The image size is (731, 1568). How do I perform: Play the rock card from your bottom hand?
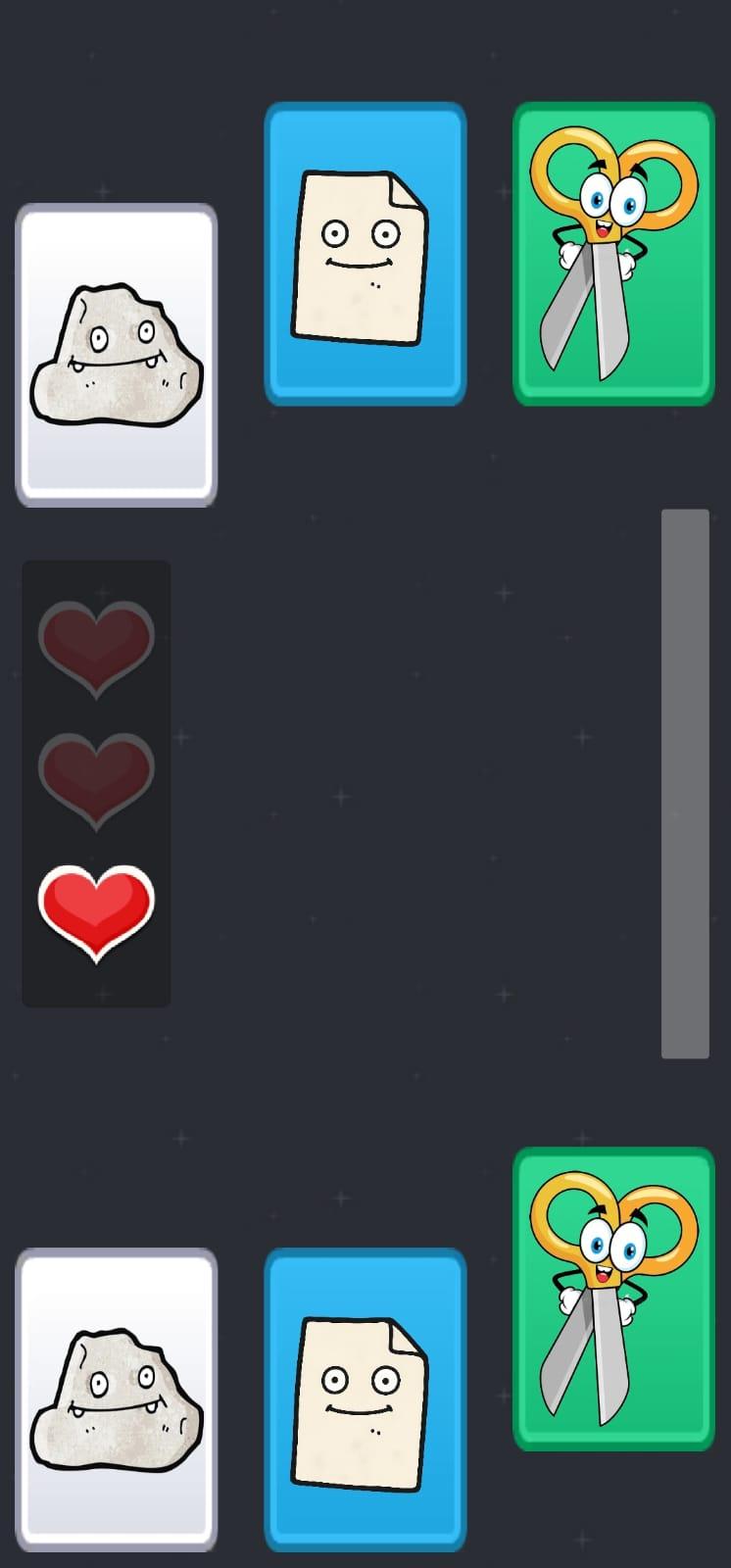coord(116,1399)
